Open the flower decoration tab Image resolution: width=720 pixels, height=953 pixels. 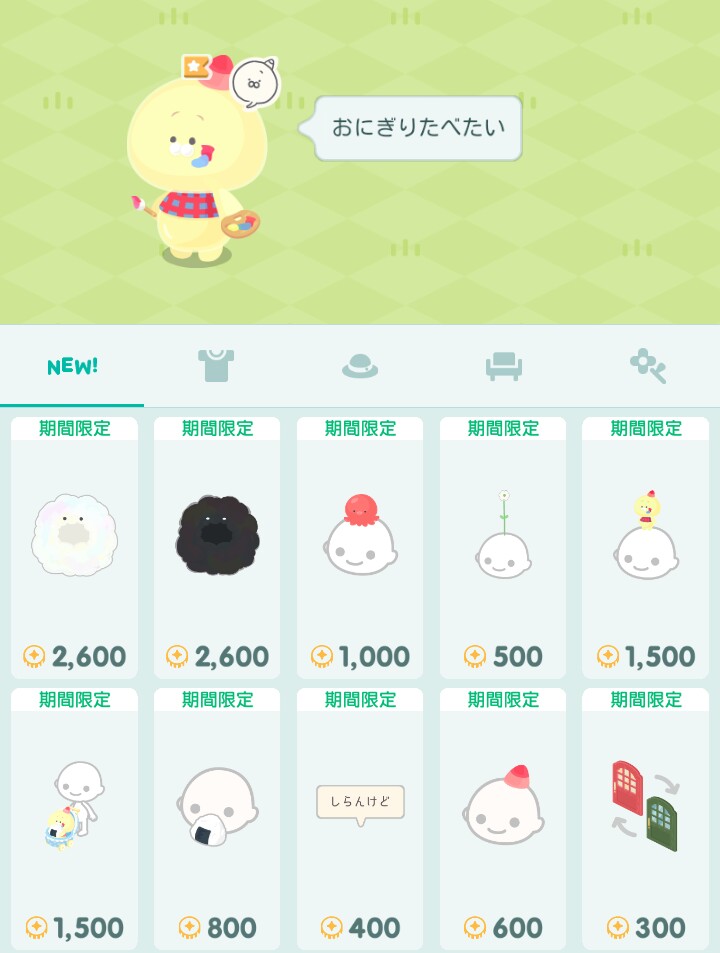pos(648,366)
